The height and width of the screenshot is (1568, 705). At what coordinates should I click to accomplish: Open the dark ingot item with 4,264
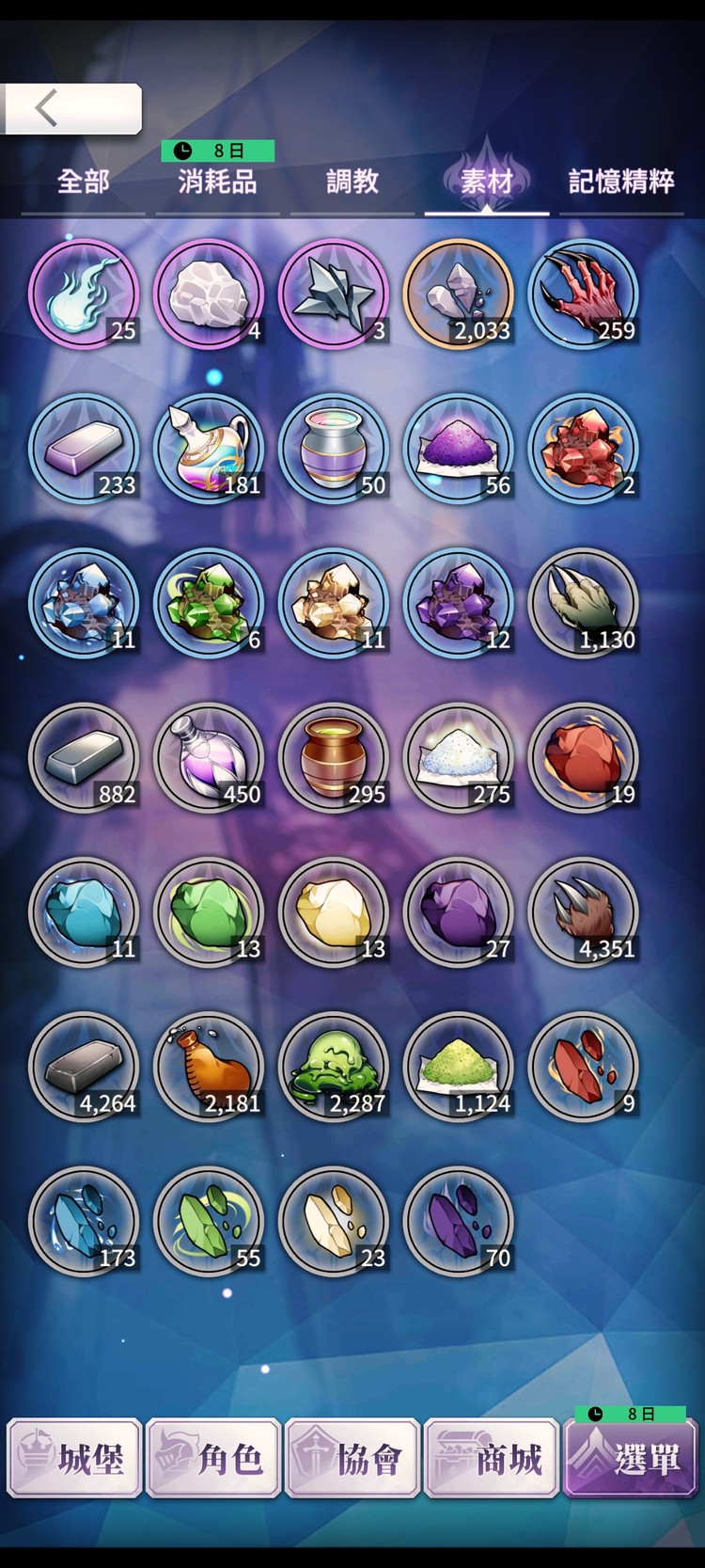[84, 1067]
